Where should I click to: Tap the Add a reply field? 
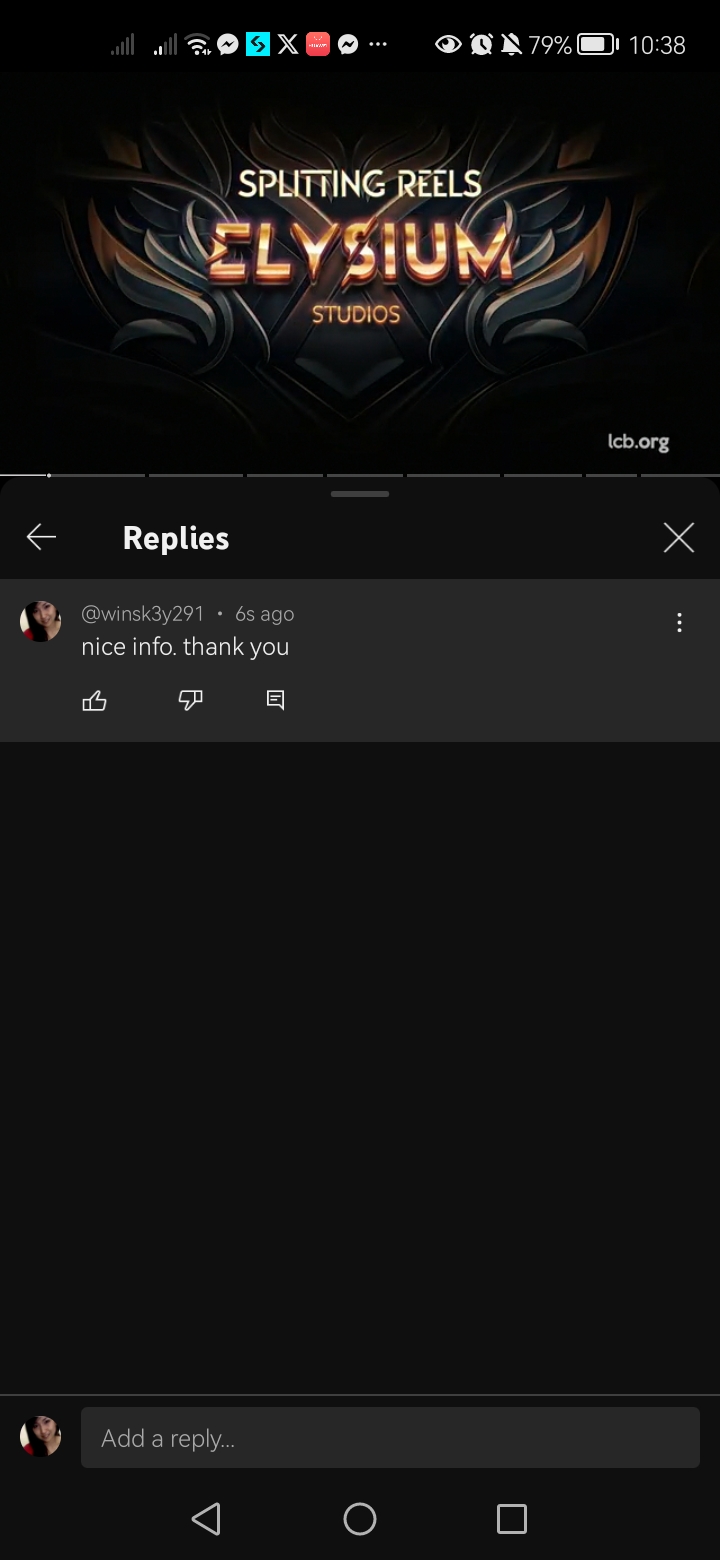pos(390,1438)
